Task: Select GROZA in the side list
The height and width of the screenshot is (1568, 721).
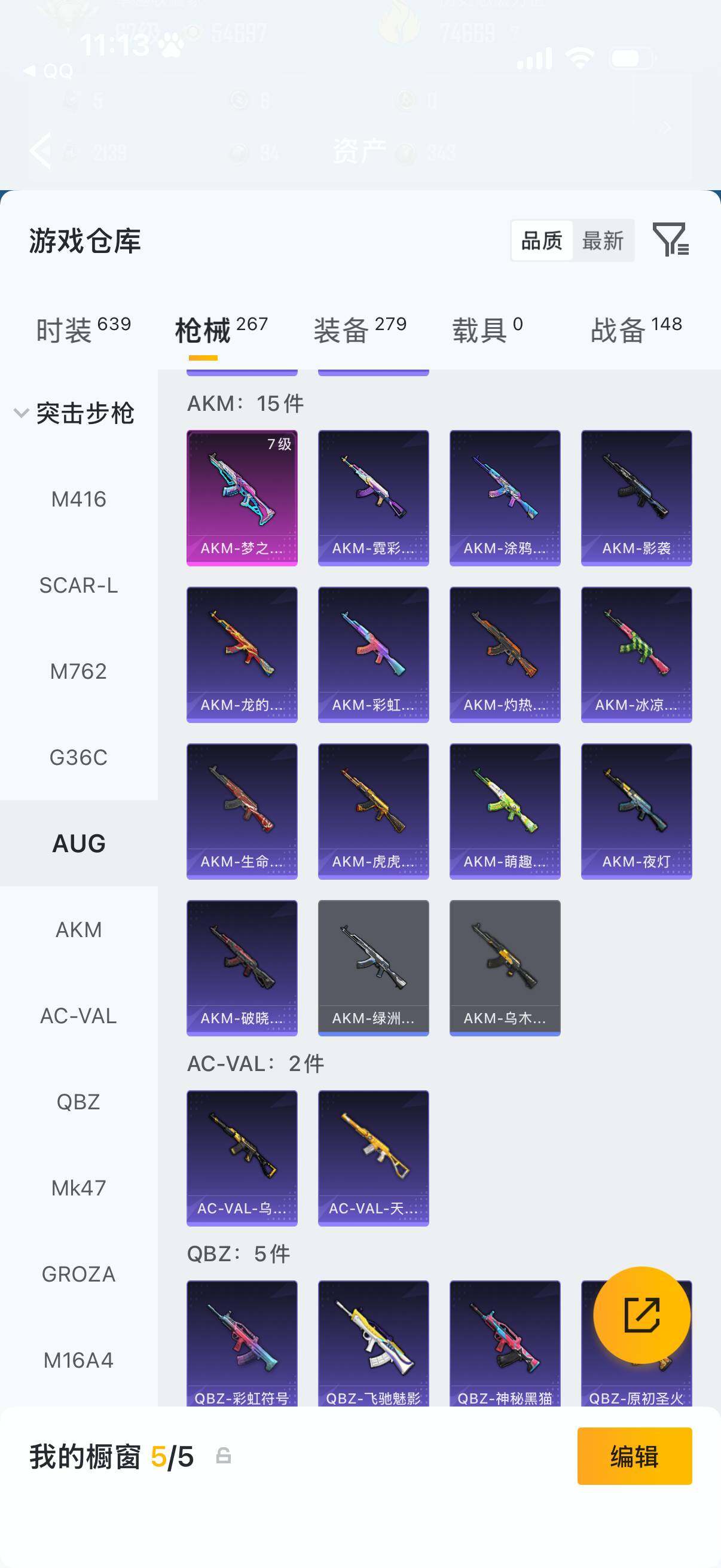Action: [x=78, y=1274]
